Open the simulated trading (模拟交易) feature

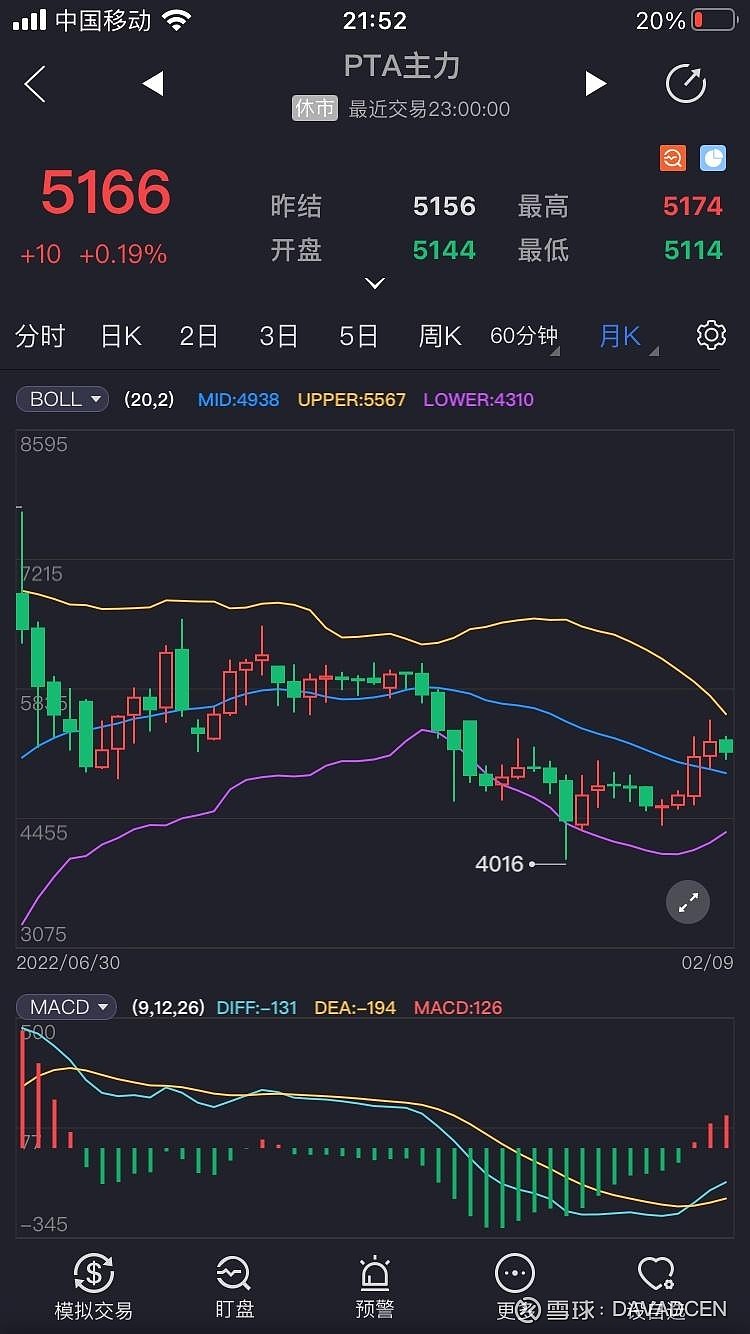(93, 1285)
